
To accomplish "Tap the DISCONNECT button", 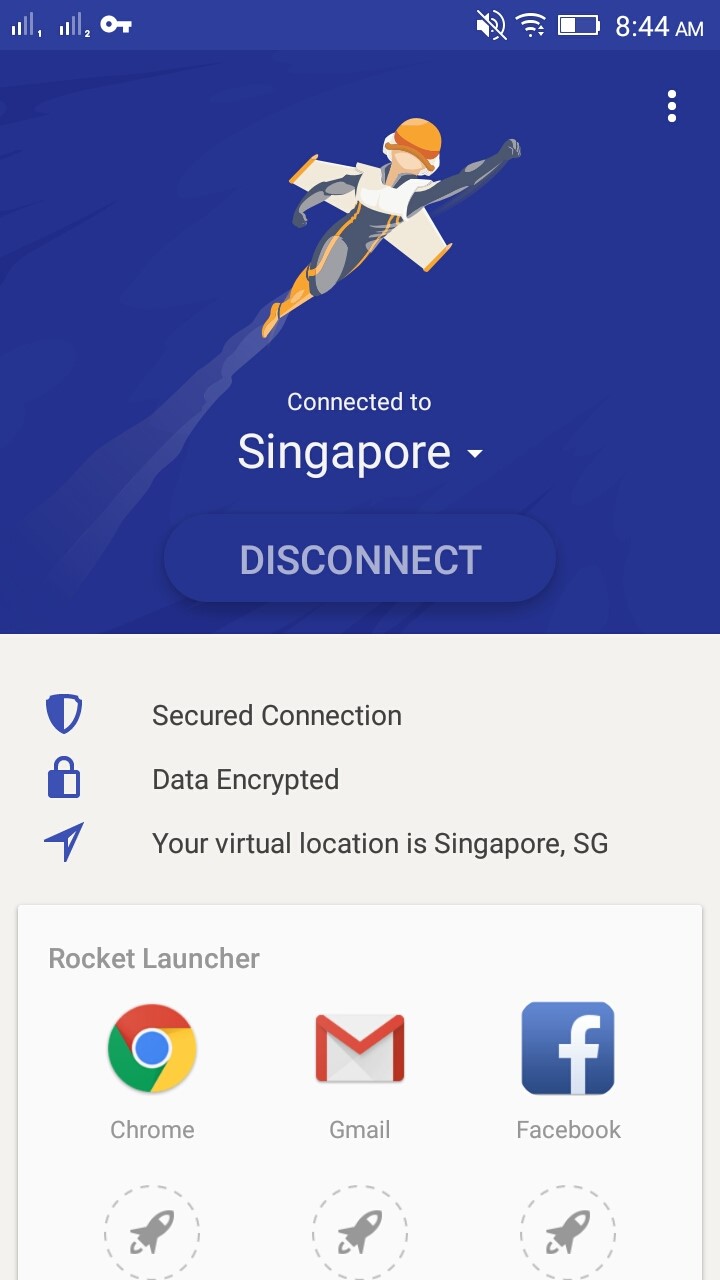I will coord(360,559).
